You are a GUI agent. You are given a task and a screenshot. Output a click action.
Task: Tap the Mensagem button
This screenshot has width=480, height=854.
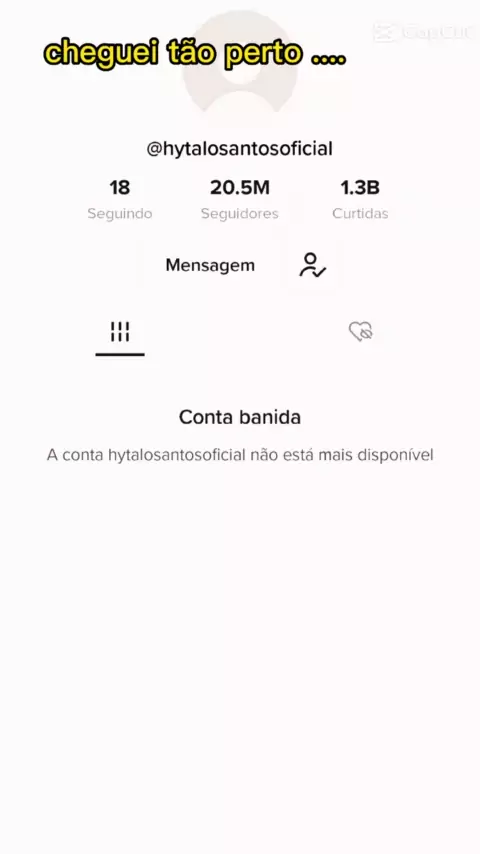tap(210, 265)
